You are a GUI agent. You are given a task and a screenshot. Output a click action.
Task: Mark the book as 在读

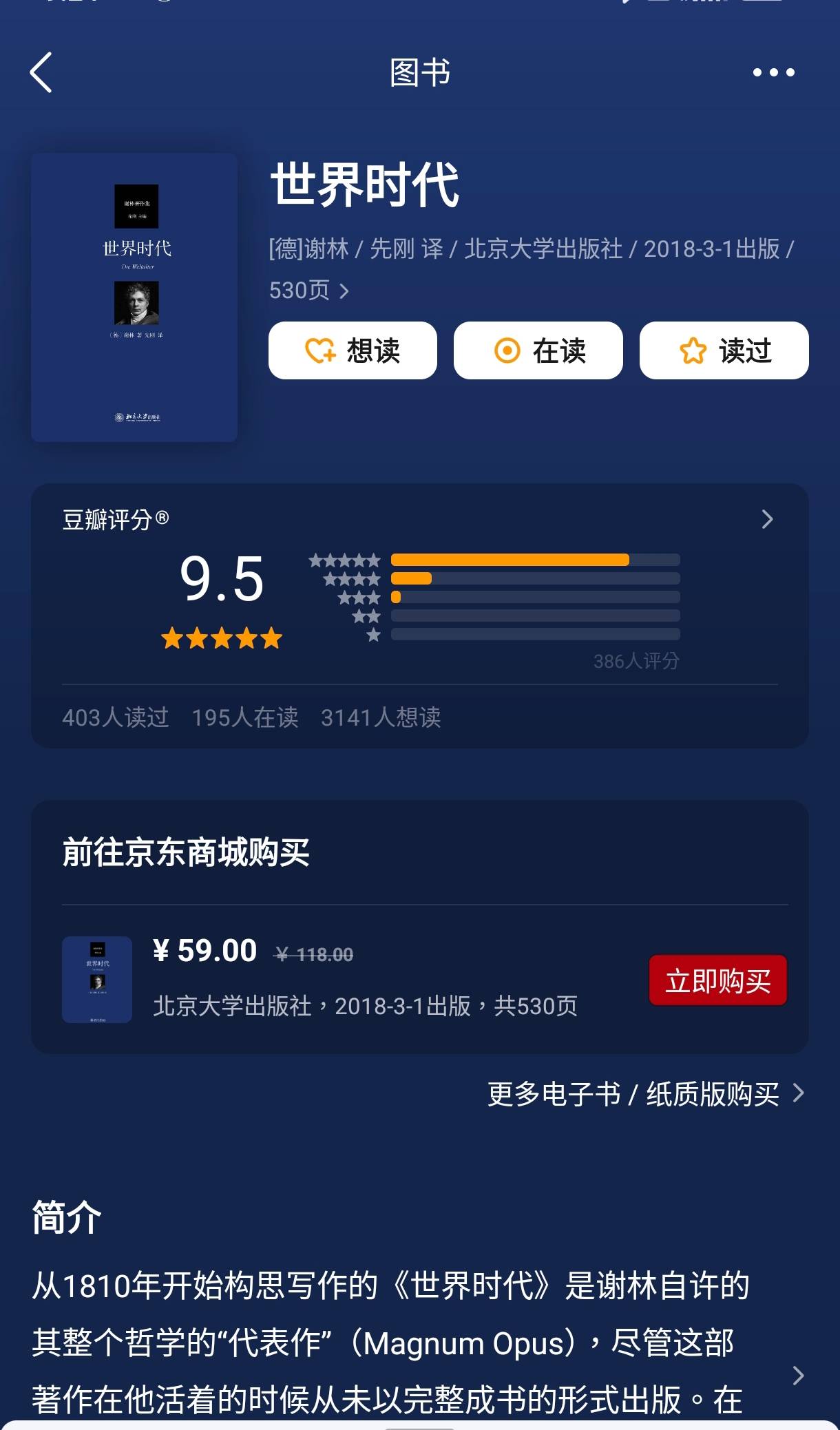[538, 350]
